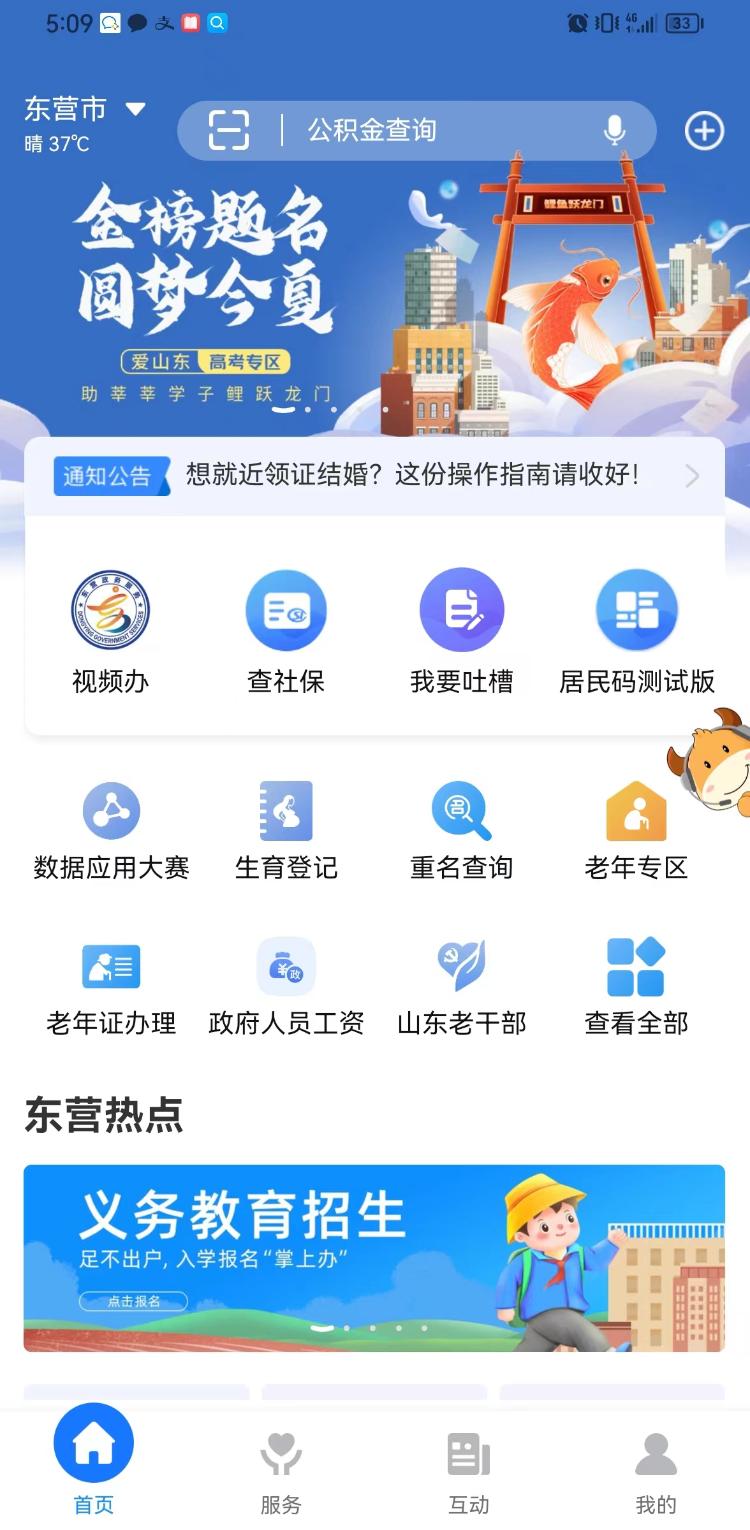
Task: Tap the 公积金查询 search input field
Action: (420, 130)
